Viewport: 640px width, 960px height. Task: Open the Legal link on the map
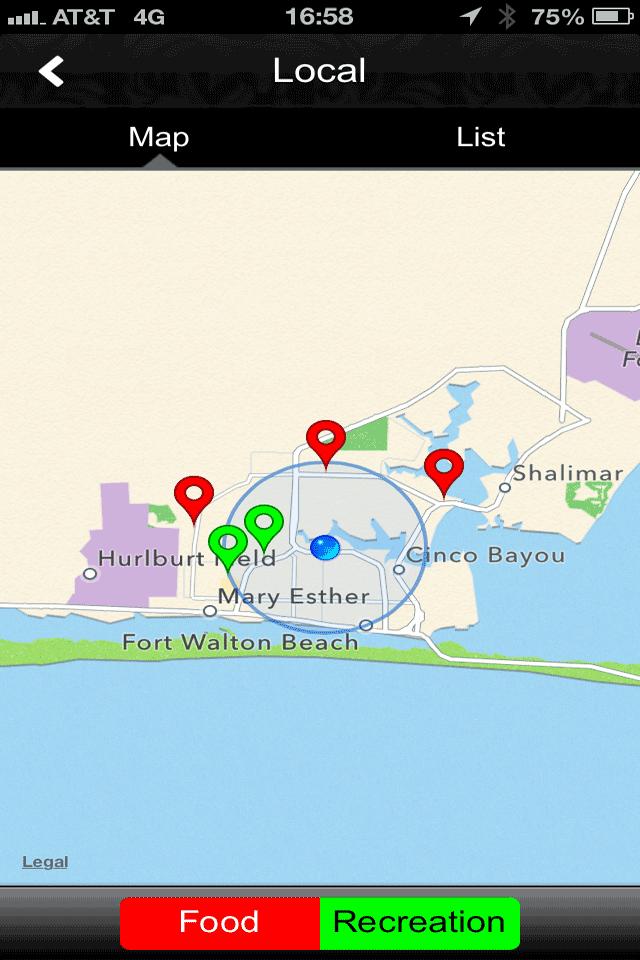click(45, 862)
